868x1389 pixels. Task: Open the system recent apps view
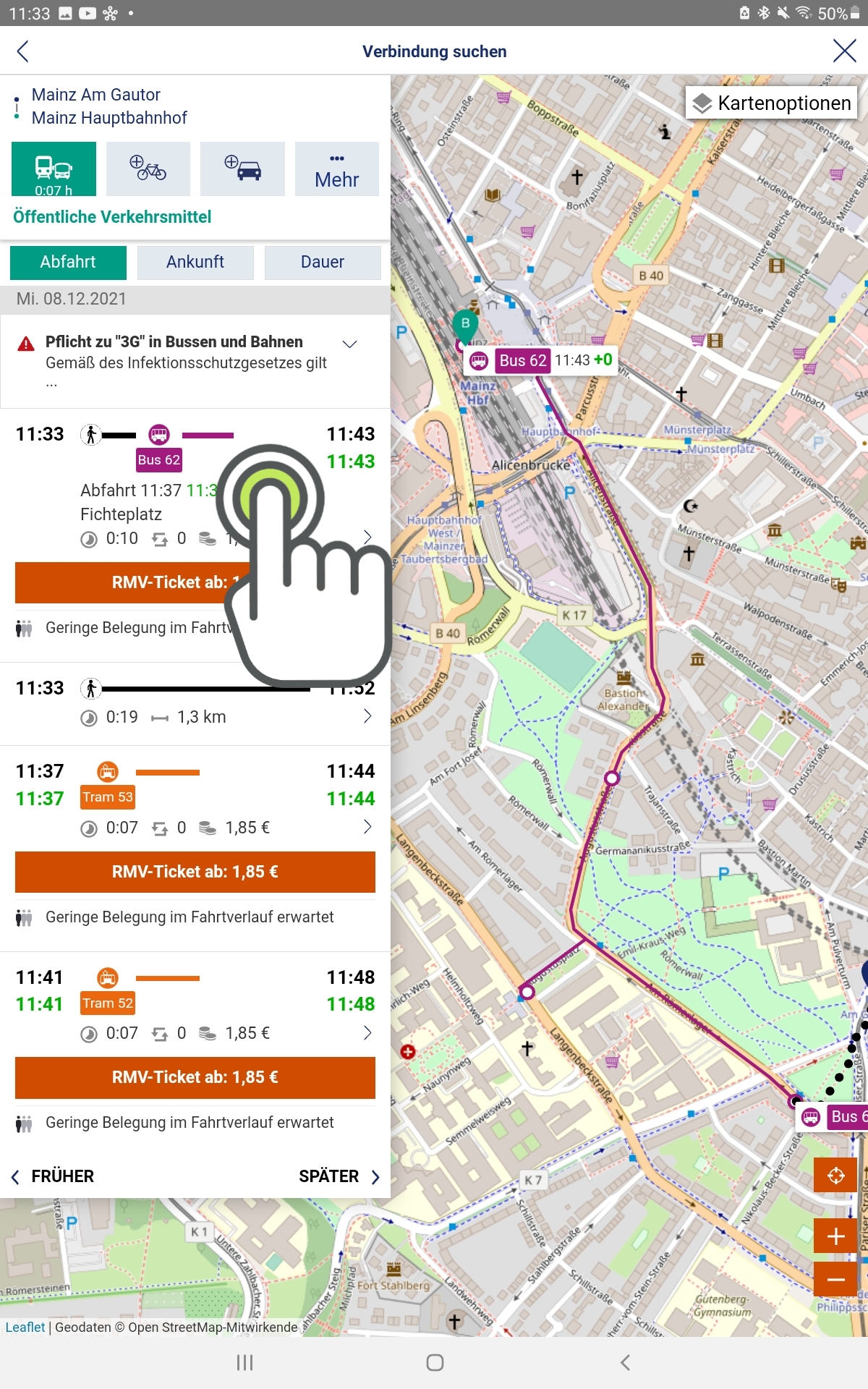click(244, 1363)
